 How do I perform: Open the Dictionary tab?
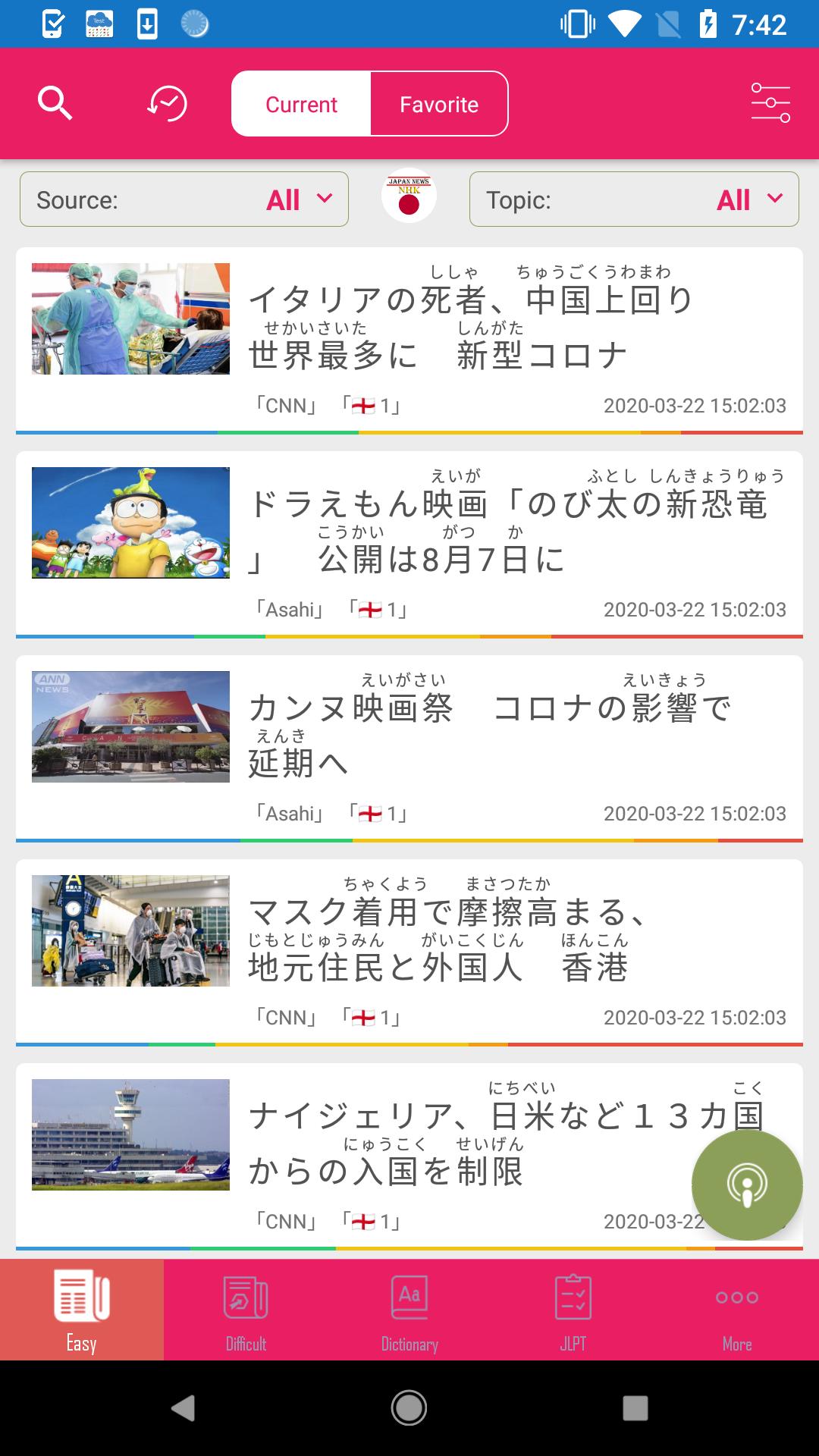tap(409, 1310)
